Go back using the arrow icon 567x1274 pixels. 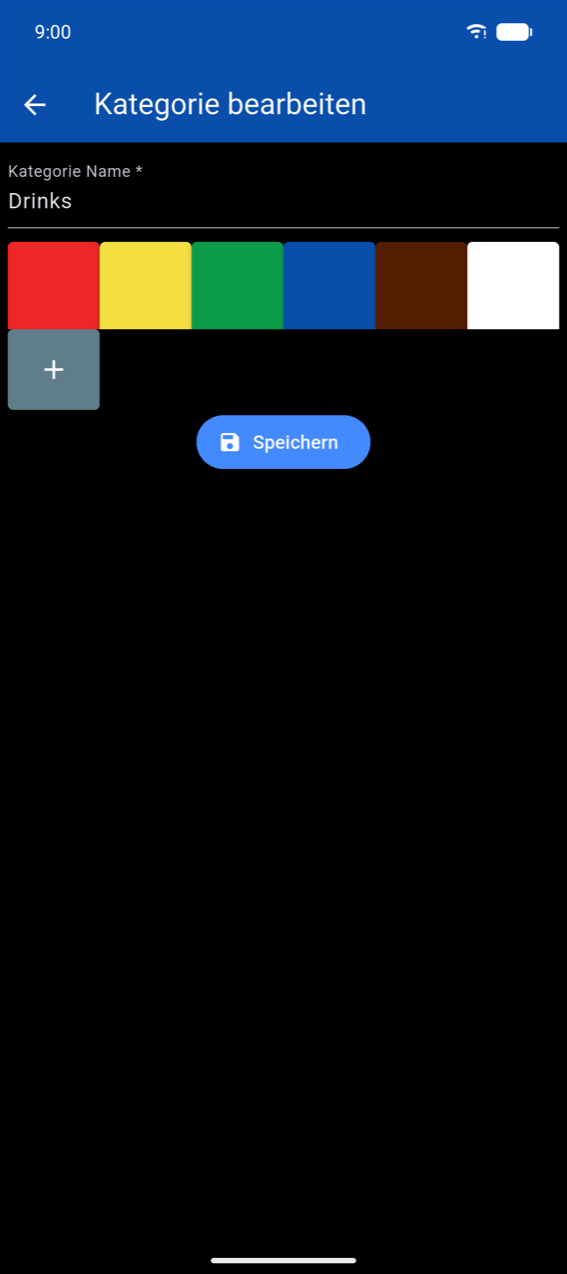pos(35,104)
